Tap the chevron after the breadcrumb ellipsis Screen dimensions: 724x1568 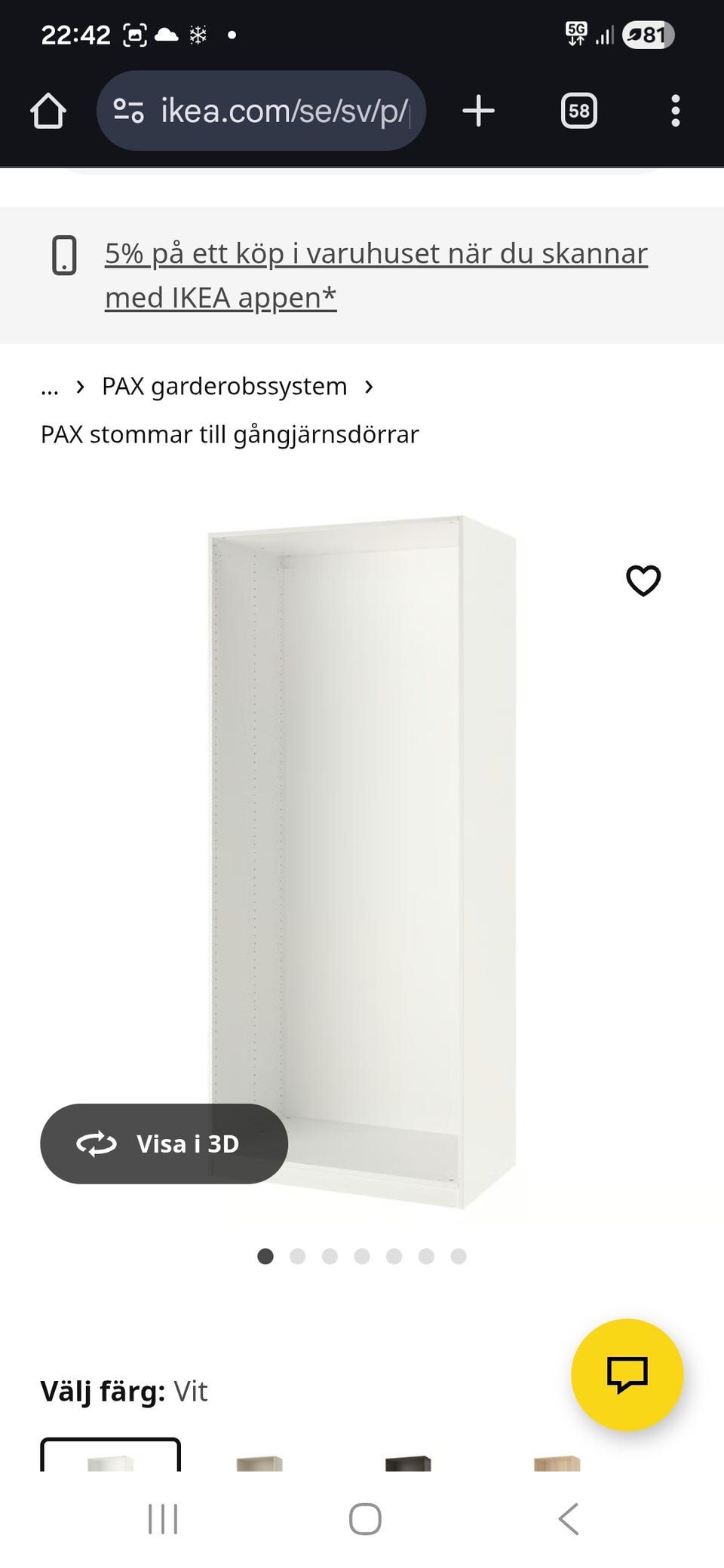[81, 387]
